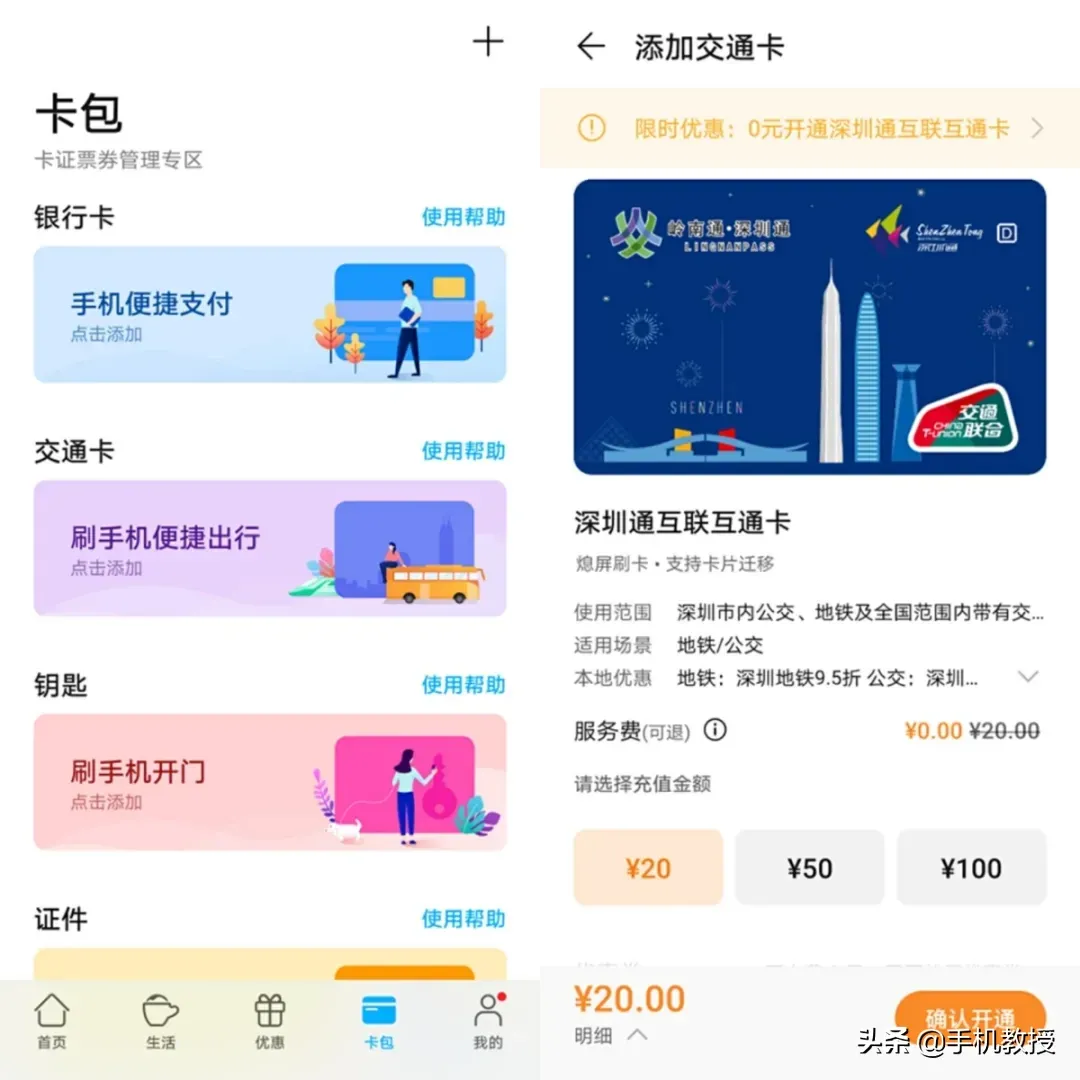This screenshot has width=1080, height=1080.
Task: Add a door key via 刷手机开门
Action: (x=270, y=782)
